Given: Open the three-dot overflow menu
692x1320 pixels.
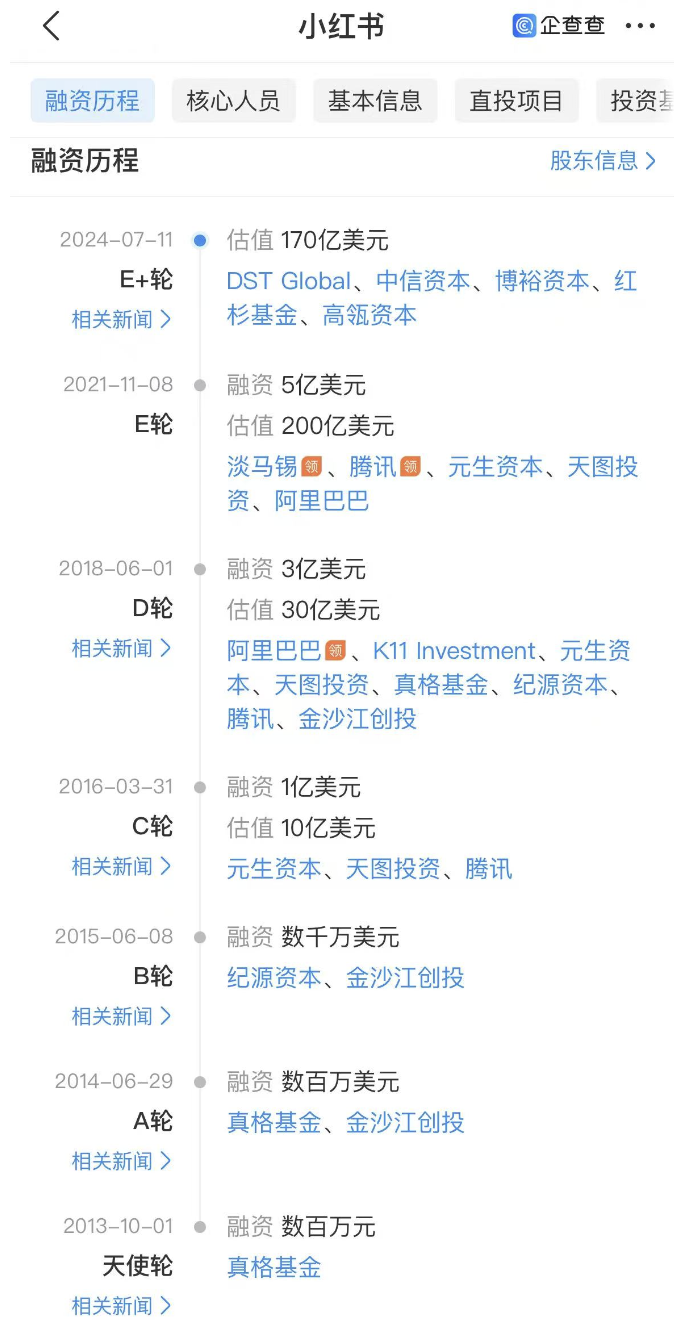Looking at the screenshot, I should pos(640,26).
